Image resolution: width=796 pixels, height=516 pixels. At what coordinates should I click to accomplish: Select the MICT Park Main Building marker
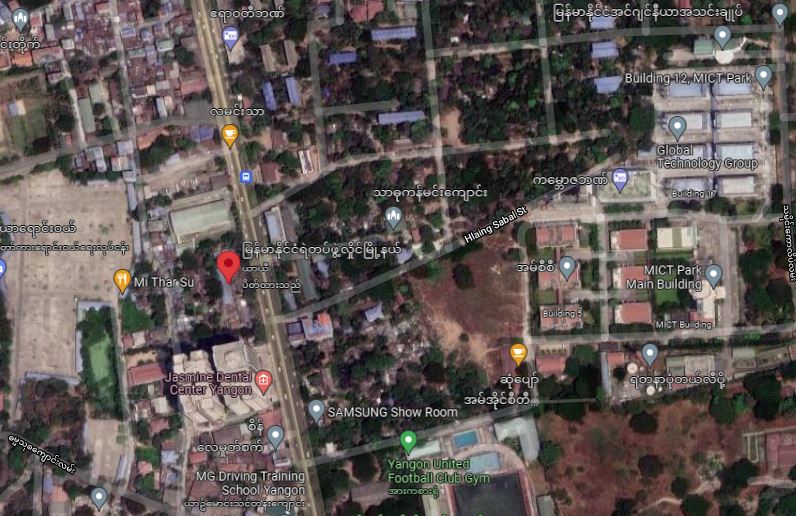point(713,274)
